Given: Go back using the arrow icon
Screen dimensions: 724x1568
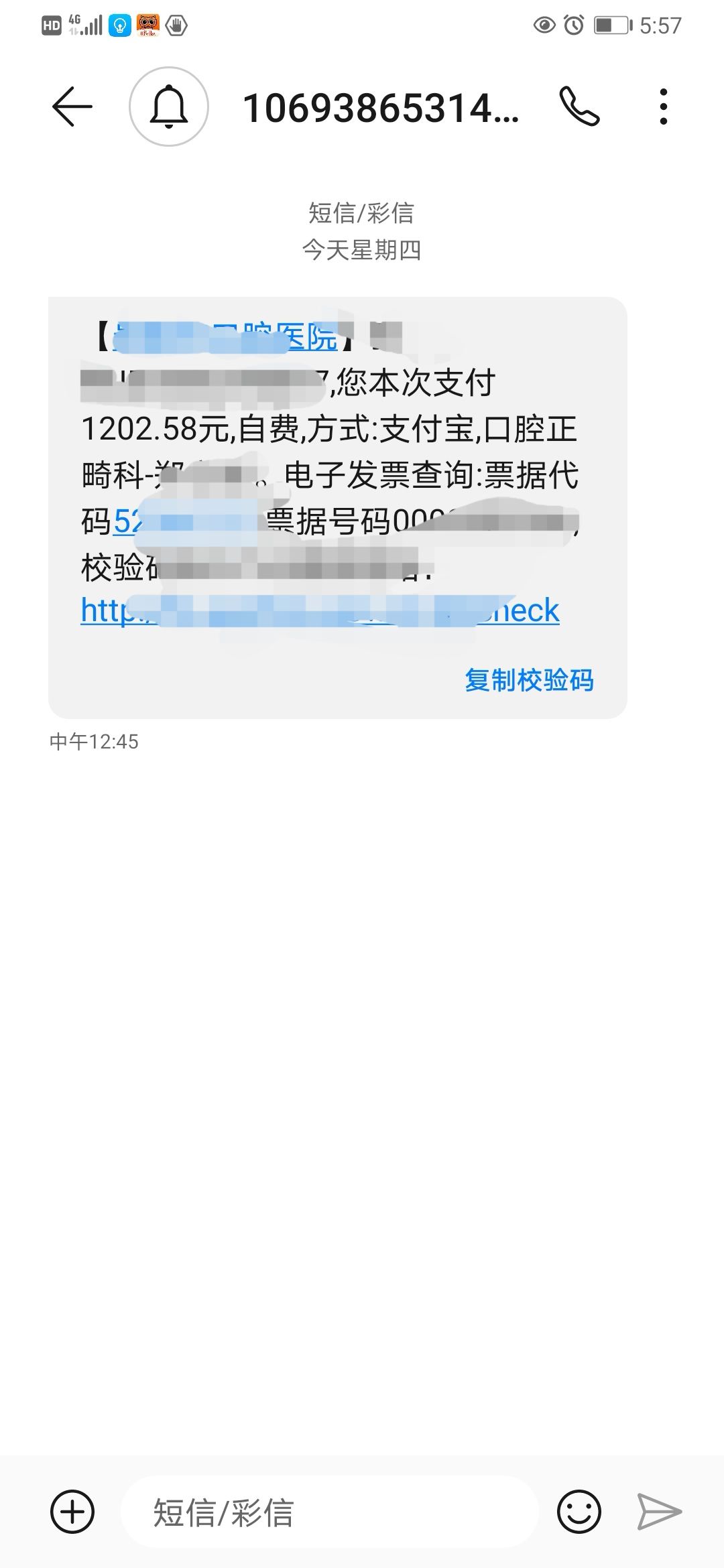Looking at the screenshot, I should [x=72, y=107].
